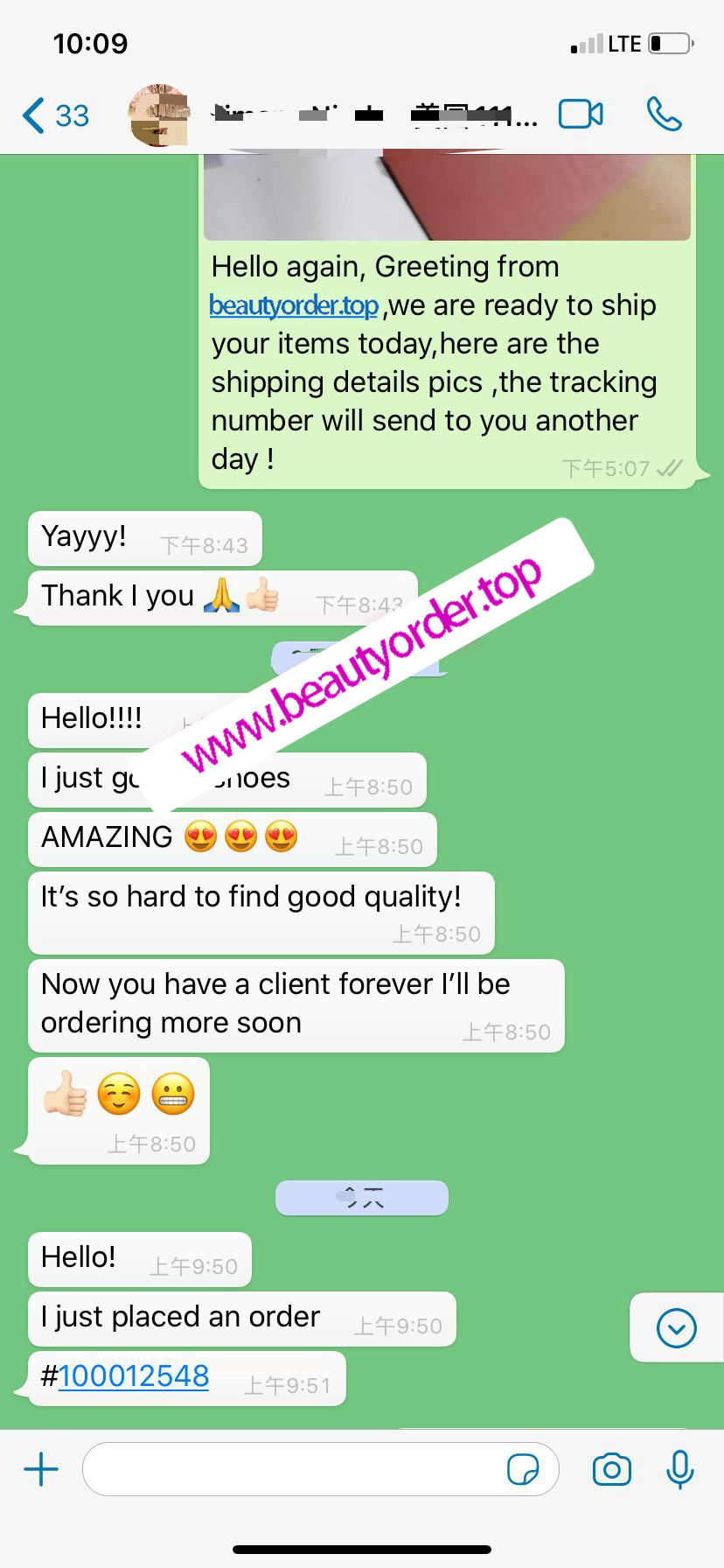The height and width of the screenshot is (1568, 724).
Task: Open the sticker picker
Action: pyautogui.click(x=523, y=1469)
